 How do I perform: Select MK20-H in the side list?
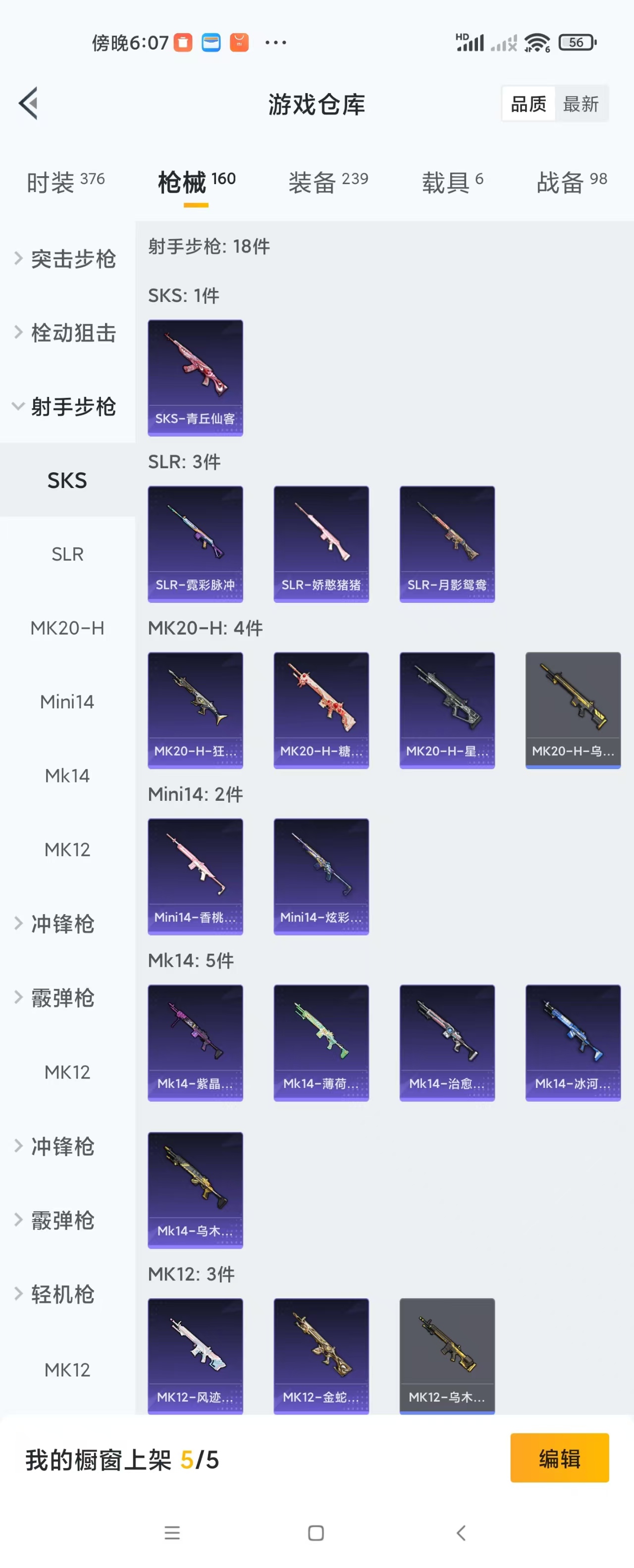[x=67, y=628]
